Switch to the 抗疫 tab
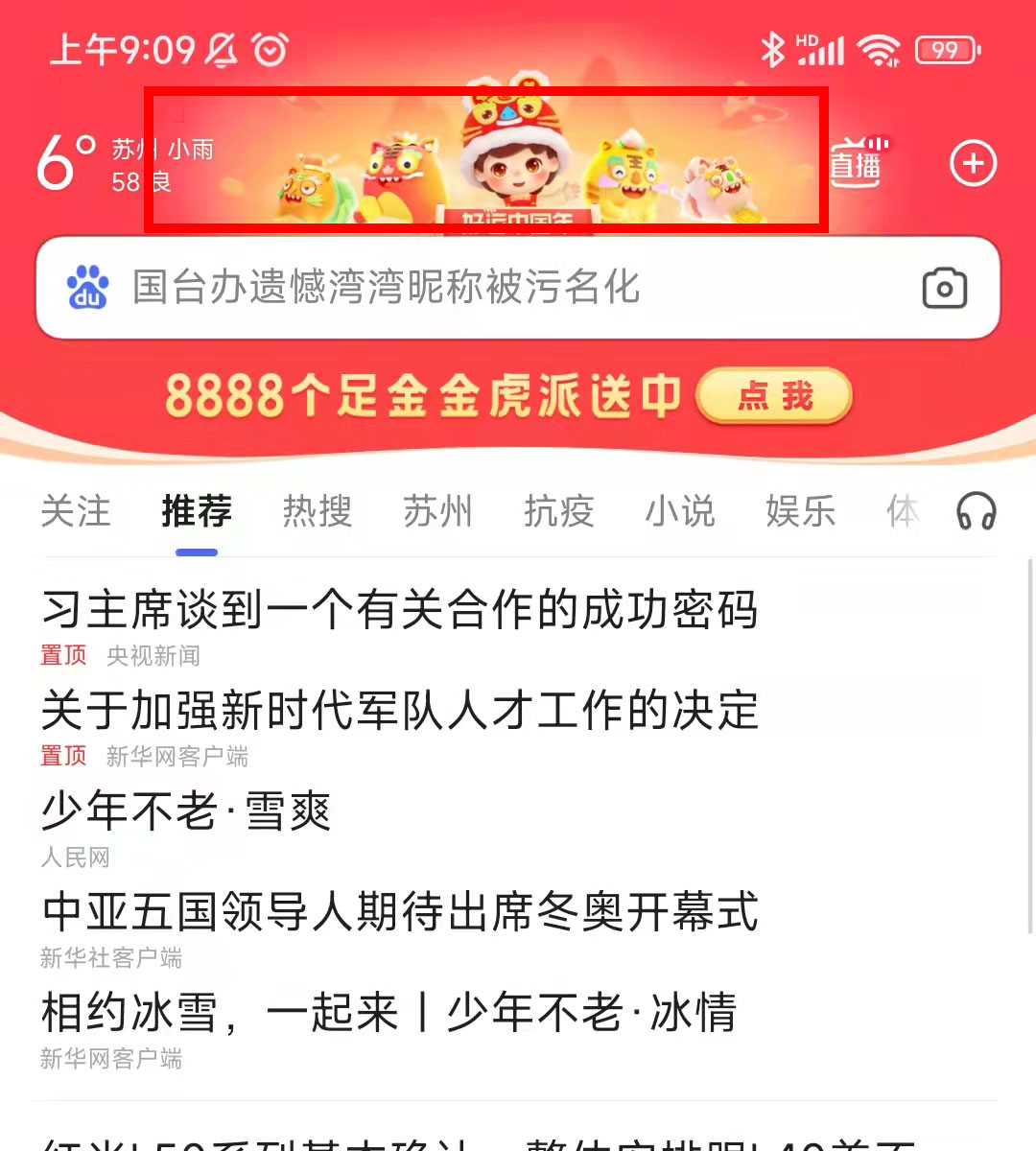Image resolution: width=1036 pixels, height=1151 pixels. (559, 511)
